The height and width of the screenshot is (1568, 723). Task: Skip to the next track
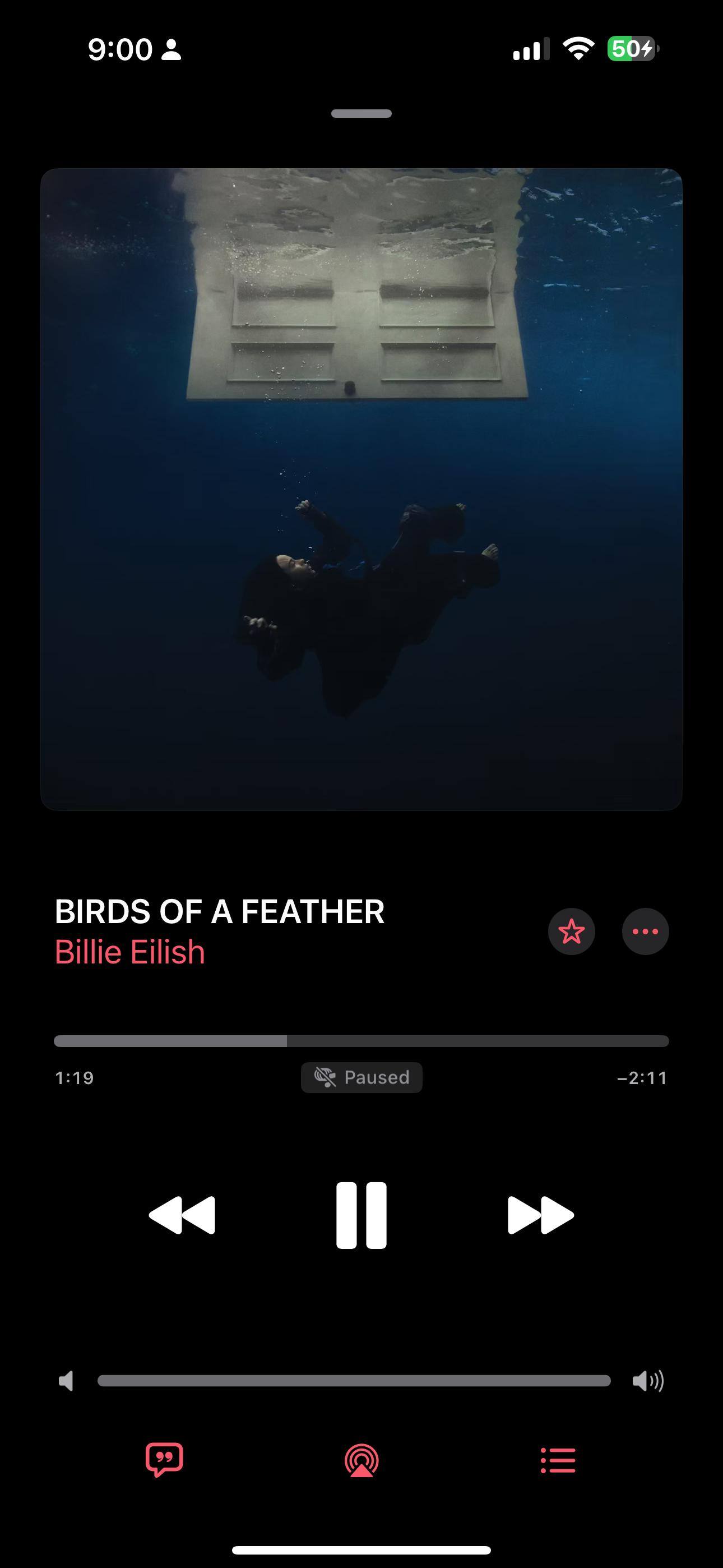click(x=540, y=1215)
